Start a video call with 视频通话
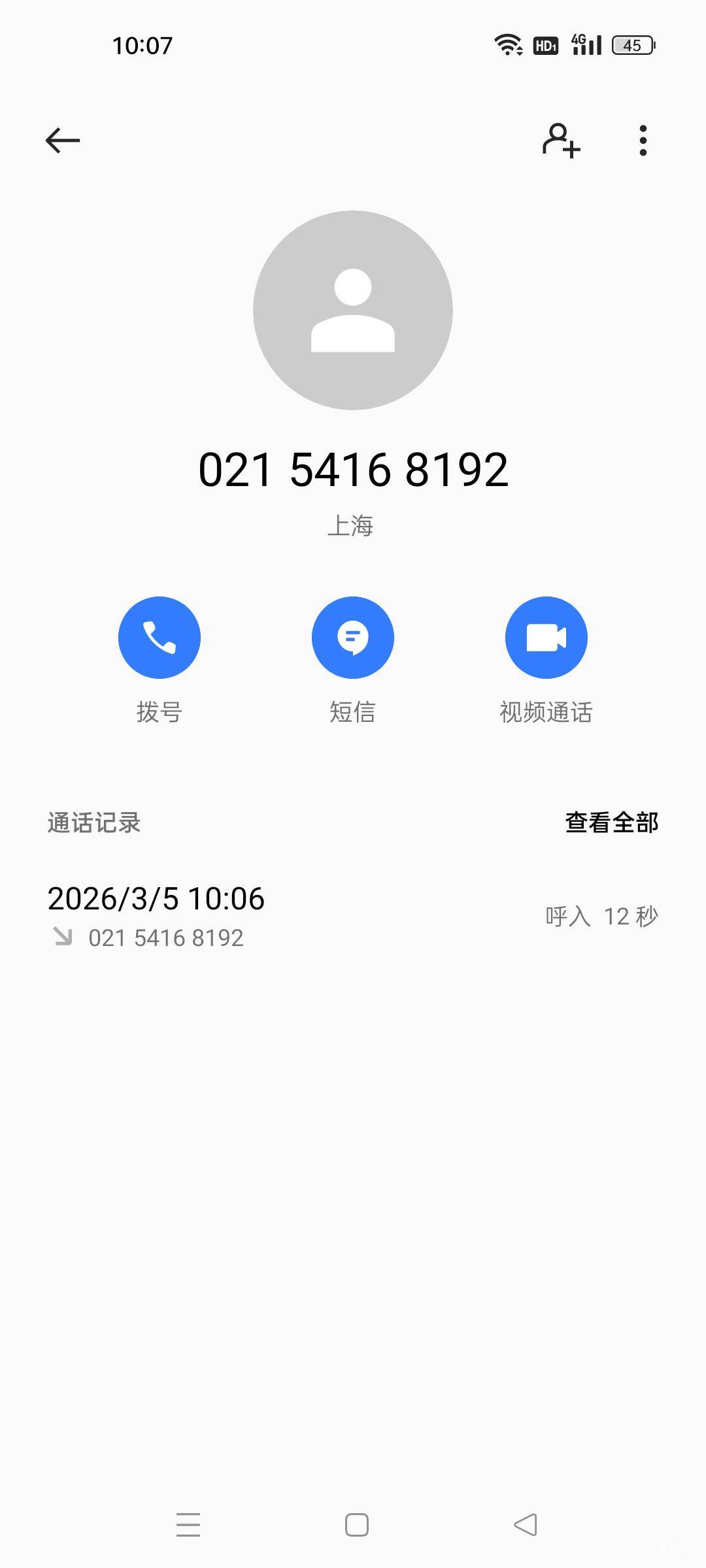Image resolution: width=706 pixels, height=1568 pixels. [x=546, y=638]
